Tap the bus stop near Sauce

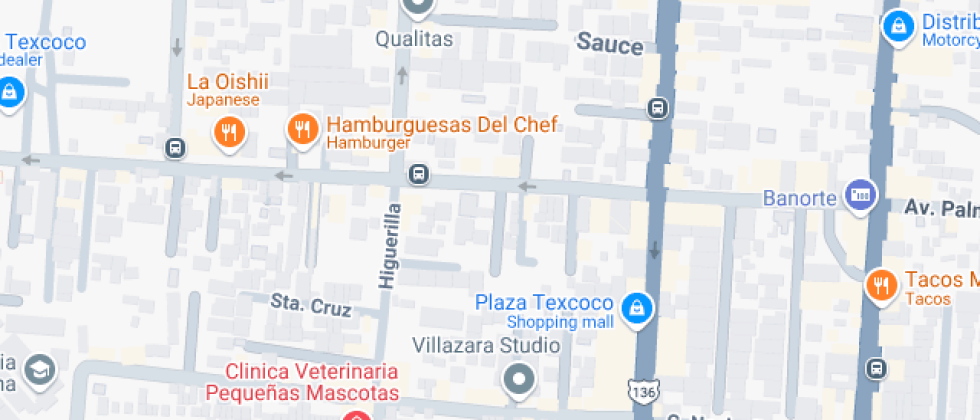(657, 108)
